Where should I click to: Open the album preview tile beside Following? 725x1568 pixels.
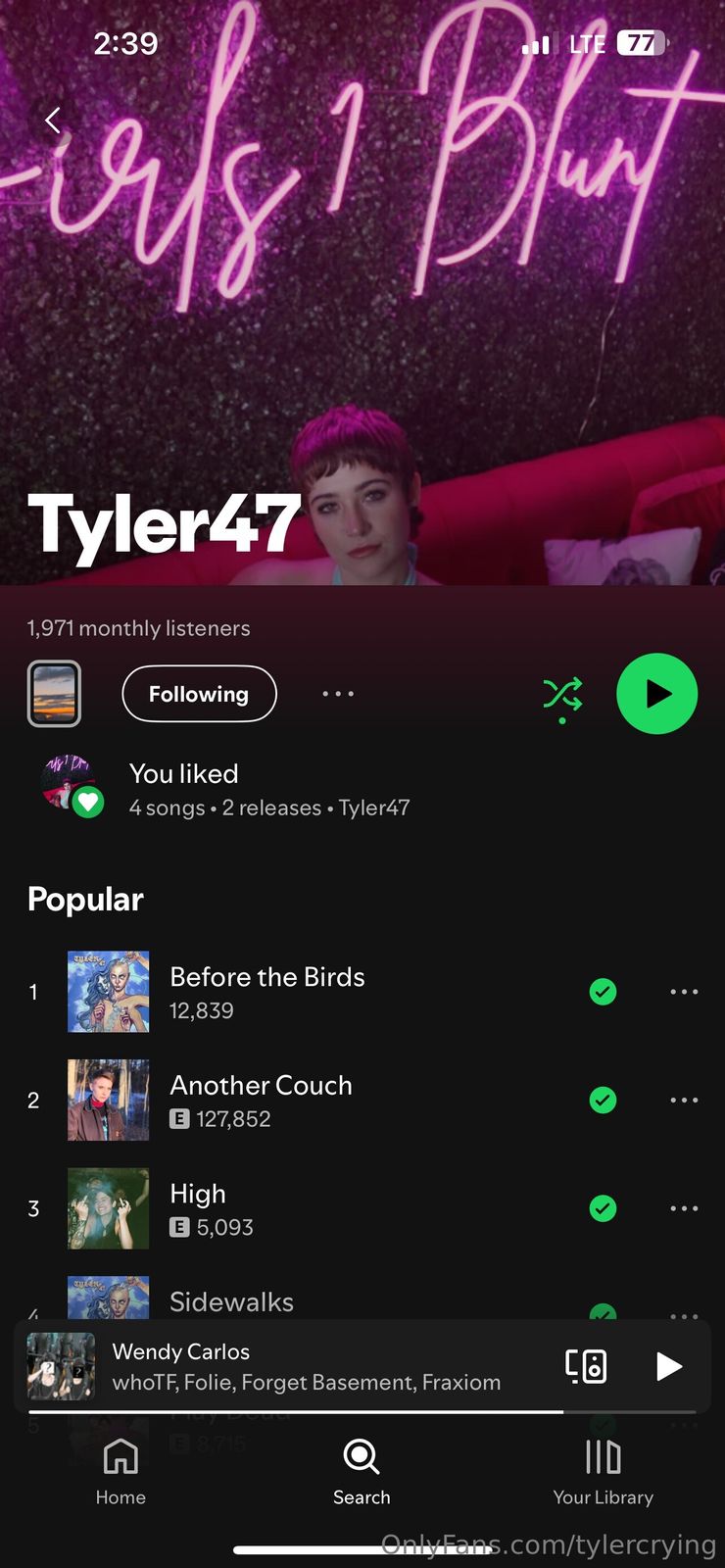click(x=54, y=694)
